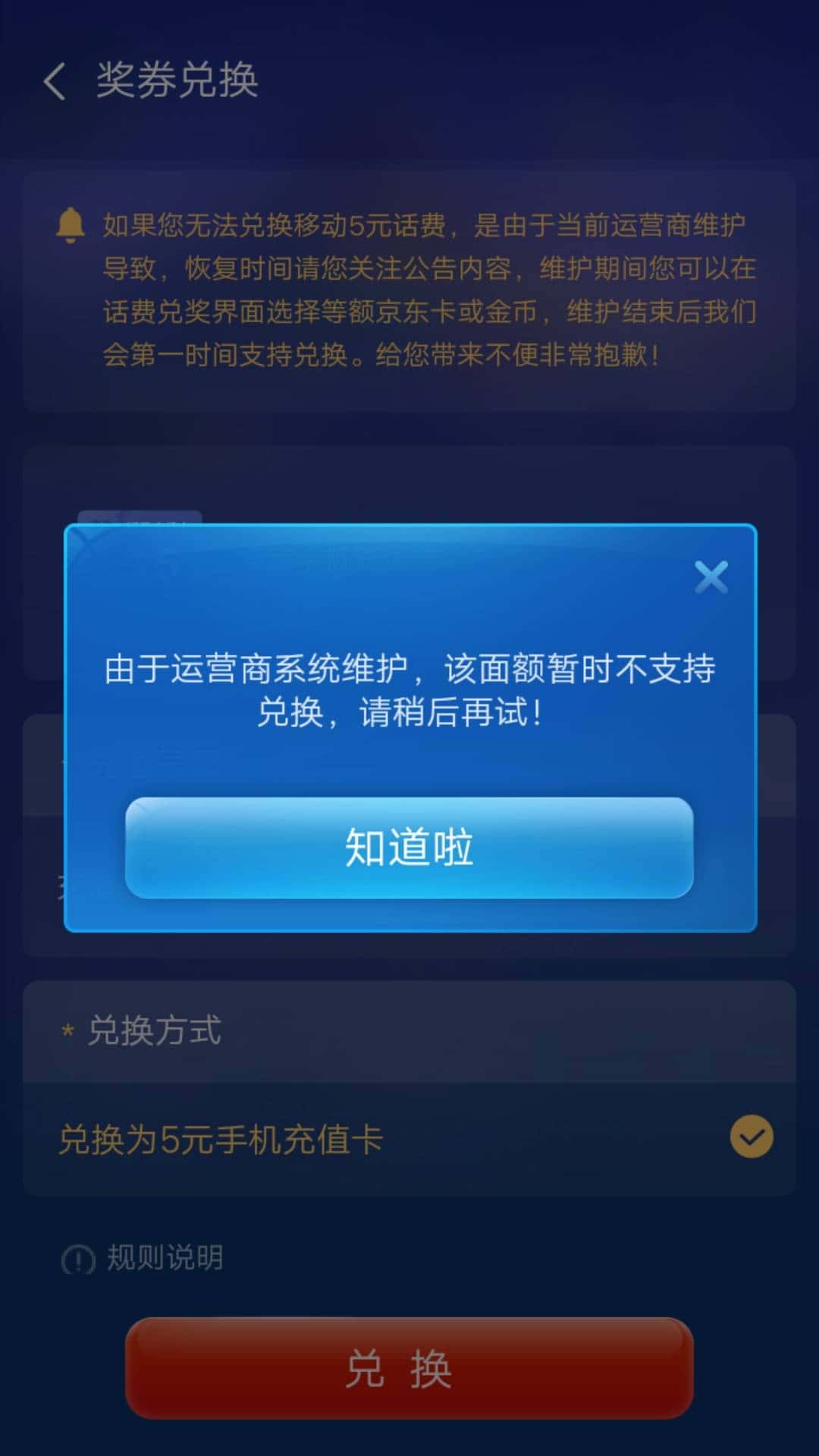Viewport: 819px width, 1456px height.
Task: Click the gold chevron on the recharge card row
Action: pos(752,1135)
